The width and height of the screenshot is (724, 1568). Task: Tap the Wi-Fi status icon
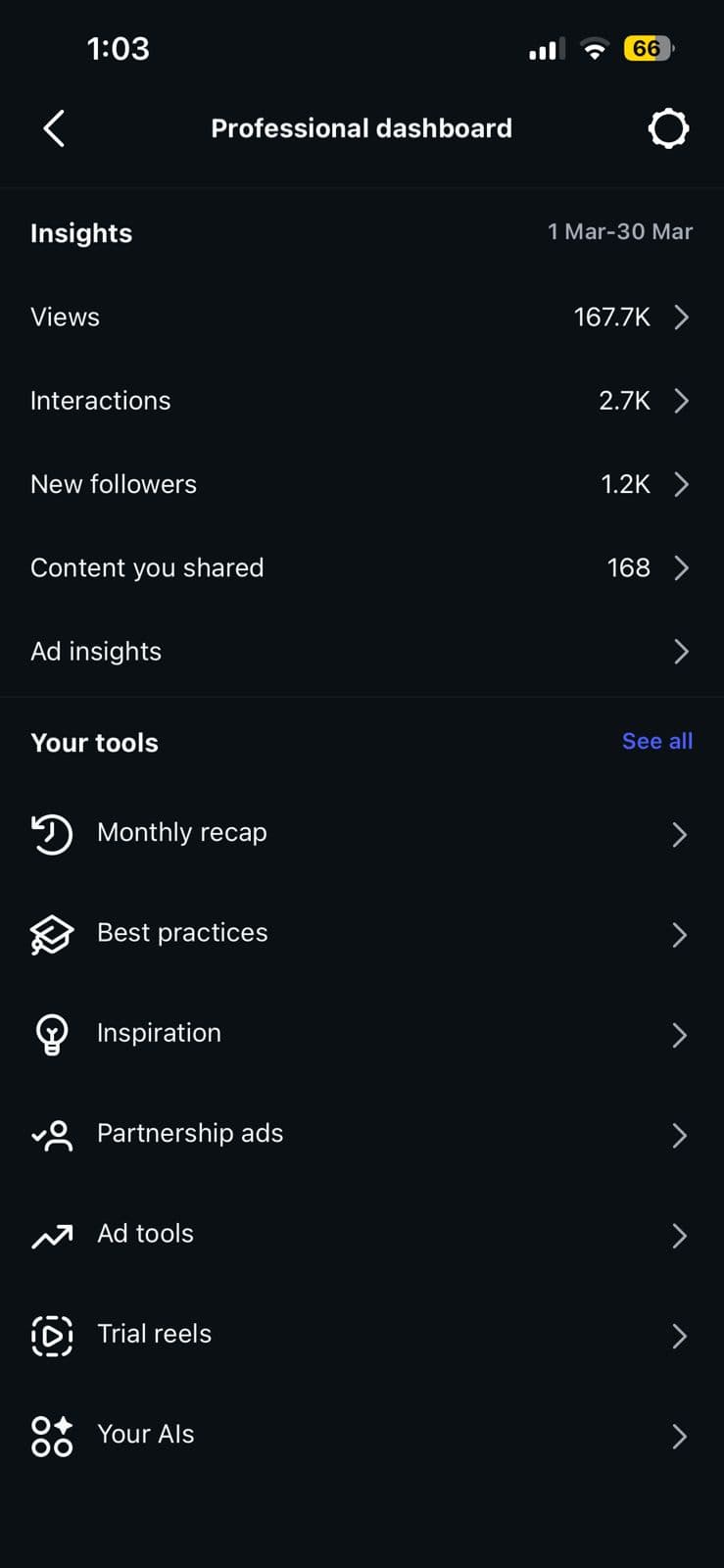595,48
